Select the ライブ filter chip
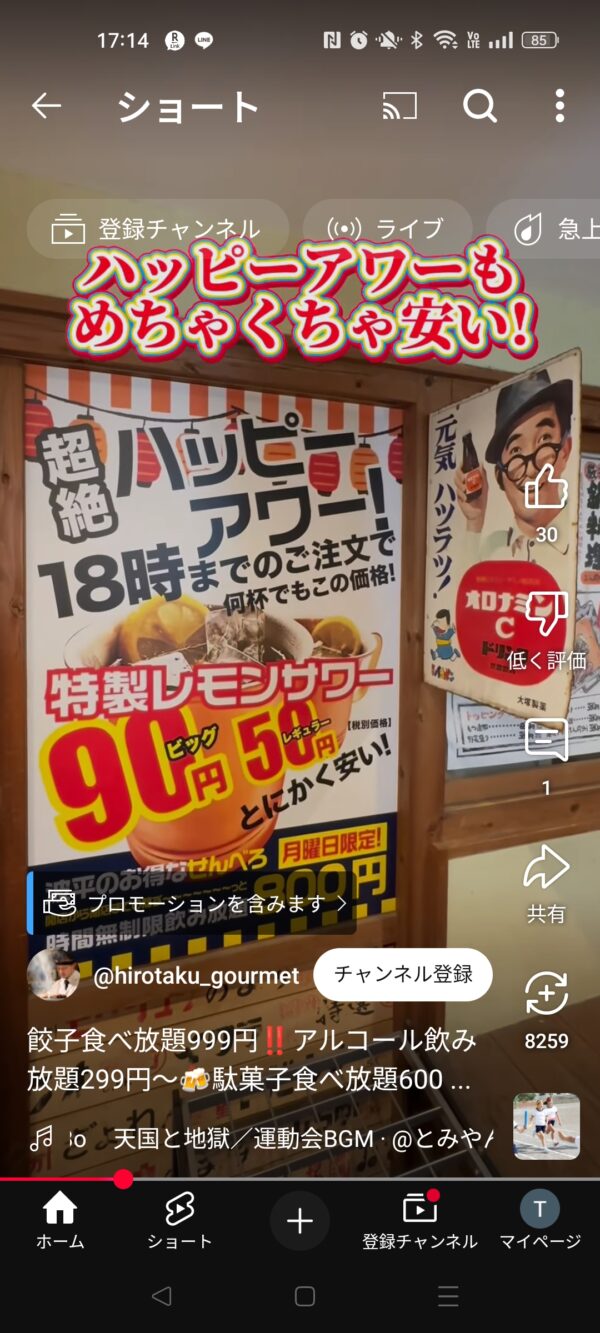Image resolution: width=600 pixels, height=1333 pixels. tap(386, 229)
